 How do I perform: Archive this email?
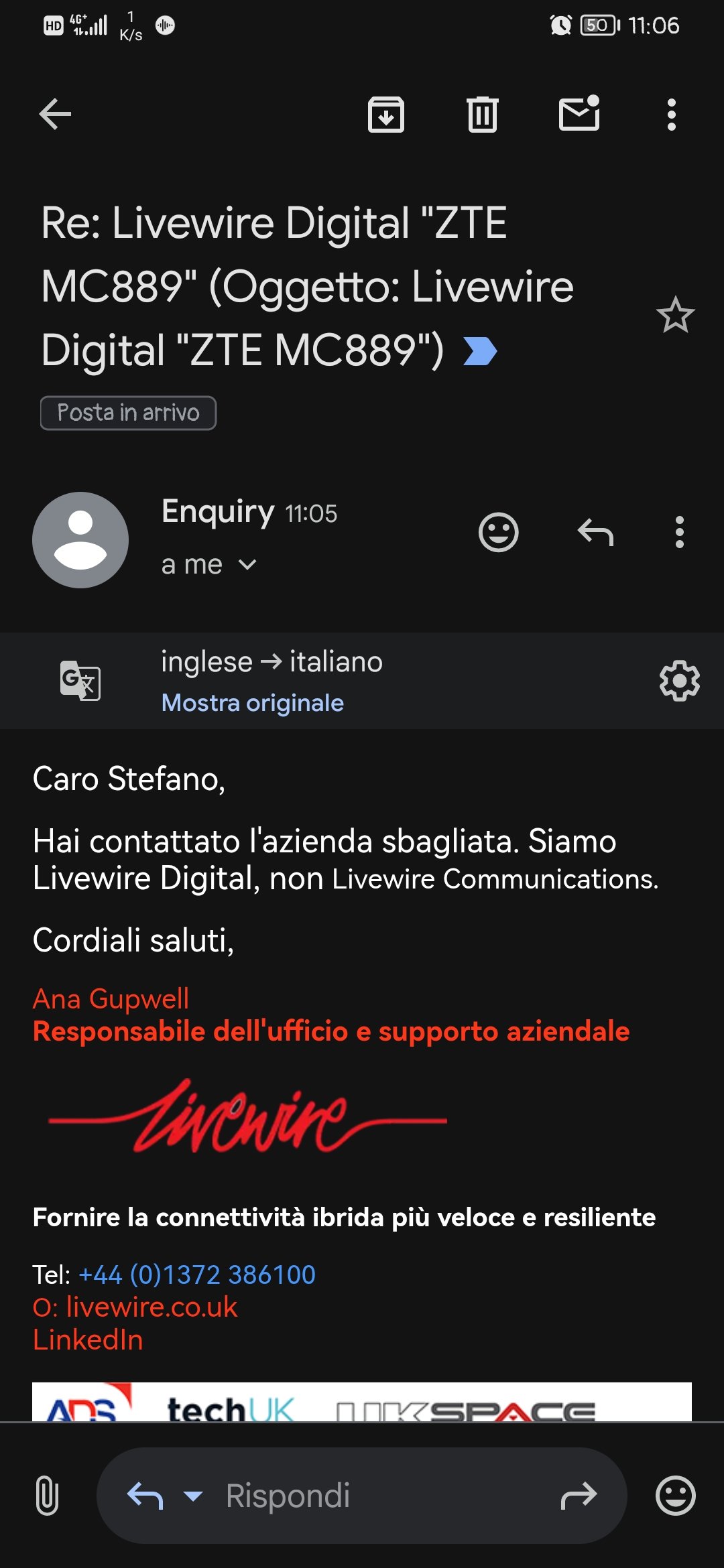(386, 114)
